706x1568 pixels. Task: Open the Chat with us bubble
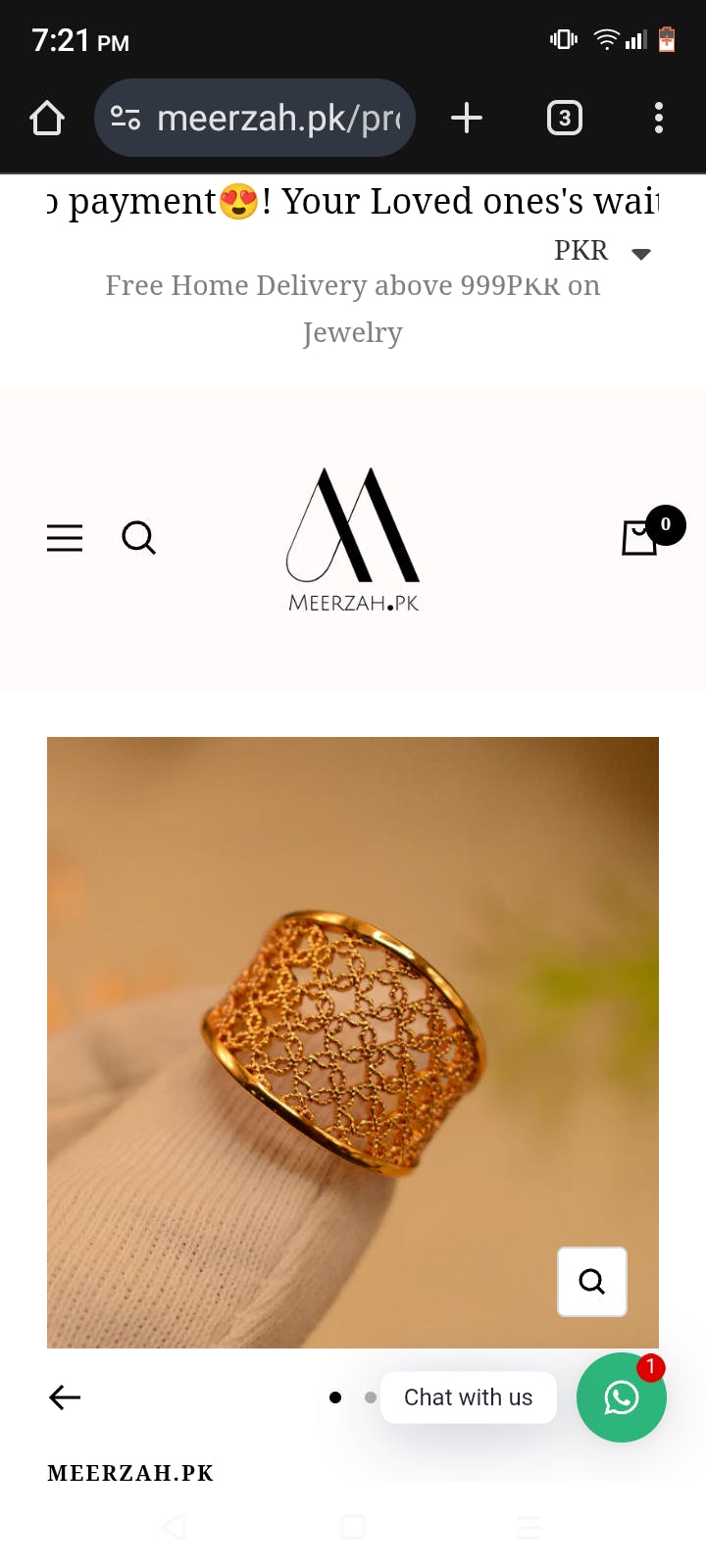point(468,1397)
